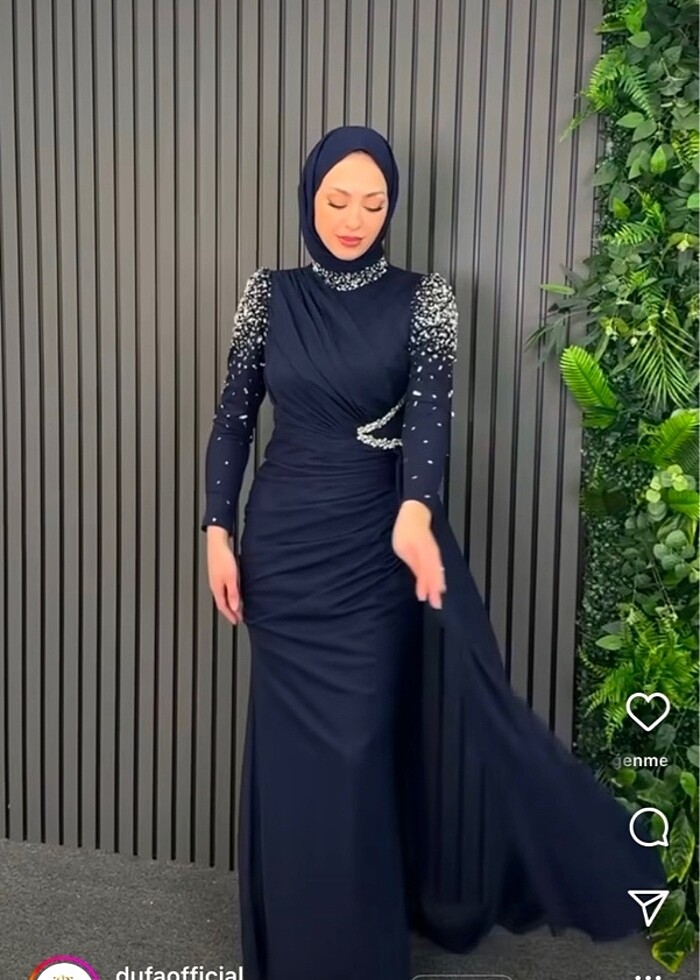
Task: Open the three-dot more options menu
Action: [648, 975]
